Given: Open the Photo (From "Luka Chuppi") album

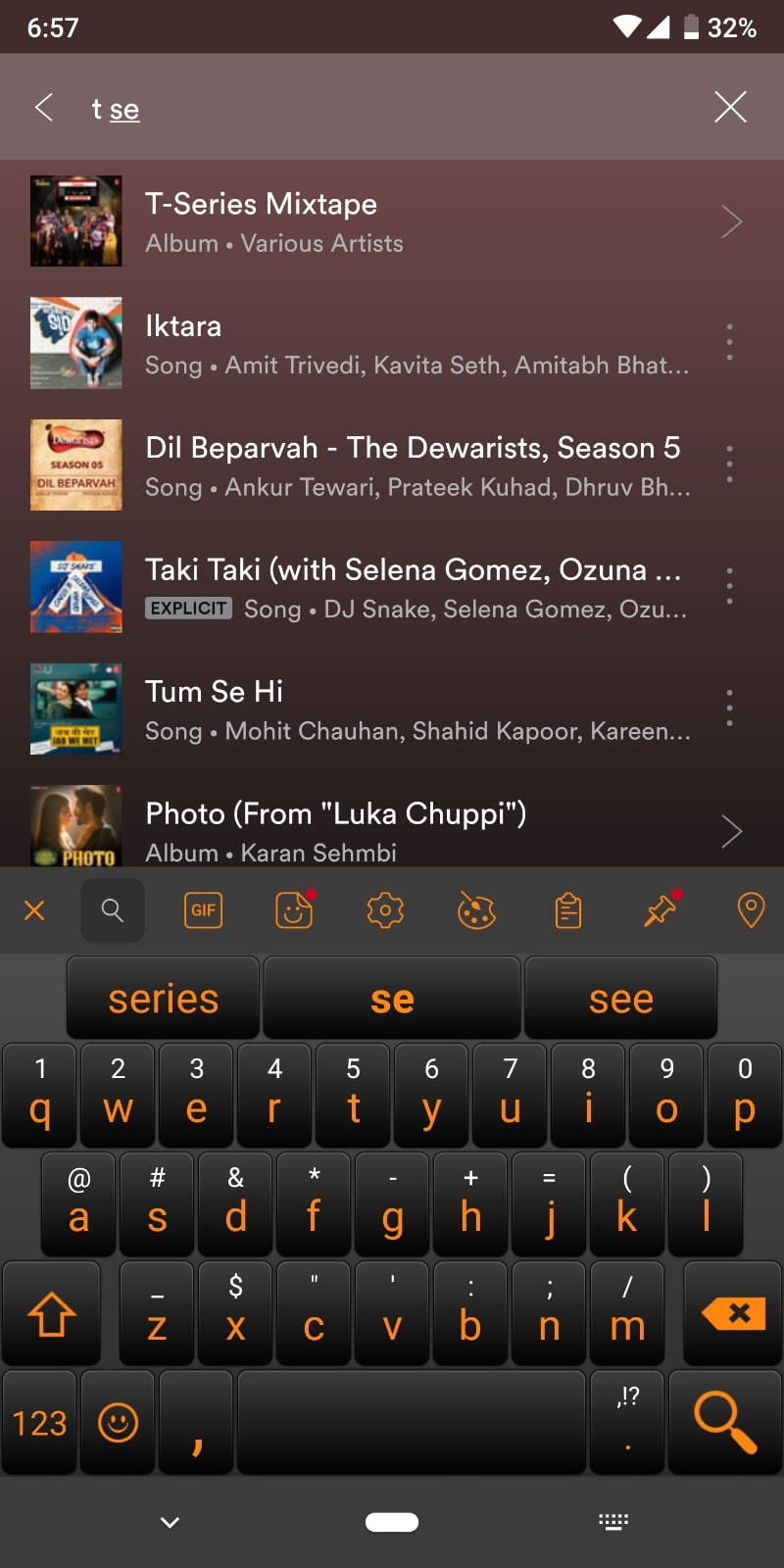Looking at the screenshot, I should [x=392, y=831].
